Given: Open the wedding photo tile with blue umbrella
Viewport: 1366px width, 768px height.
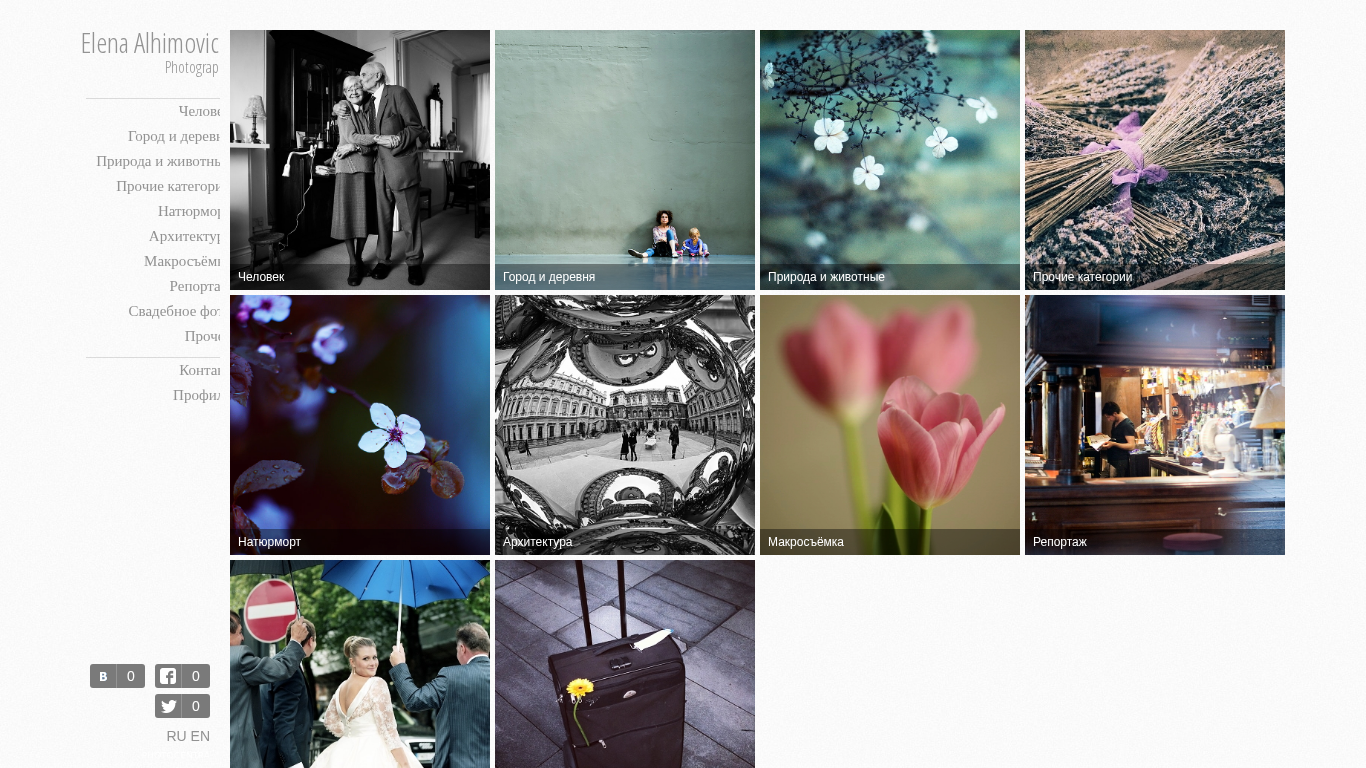Looking at the screenshot, I should (x=360, y=665).
